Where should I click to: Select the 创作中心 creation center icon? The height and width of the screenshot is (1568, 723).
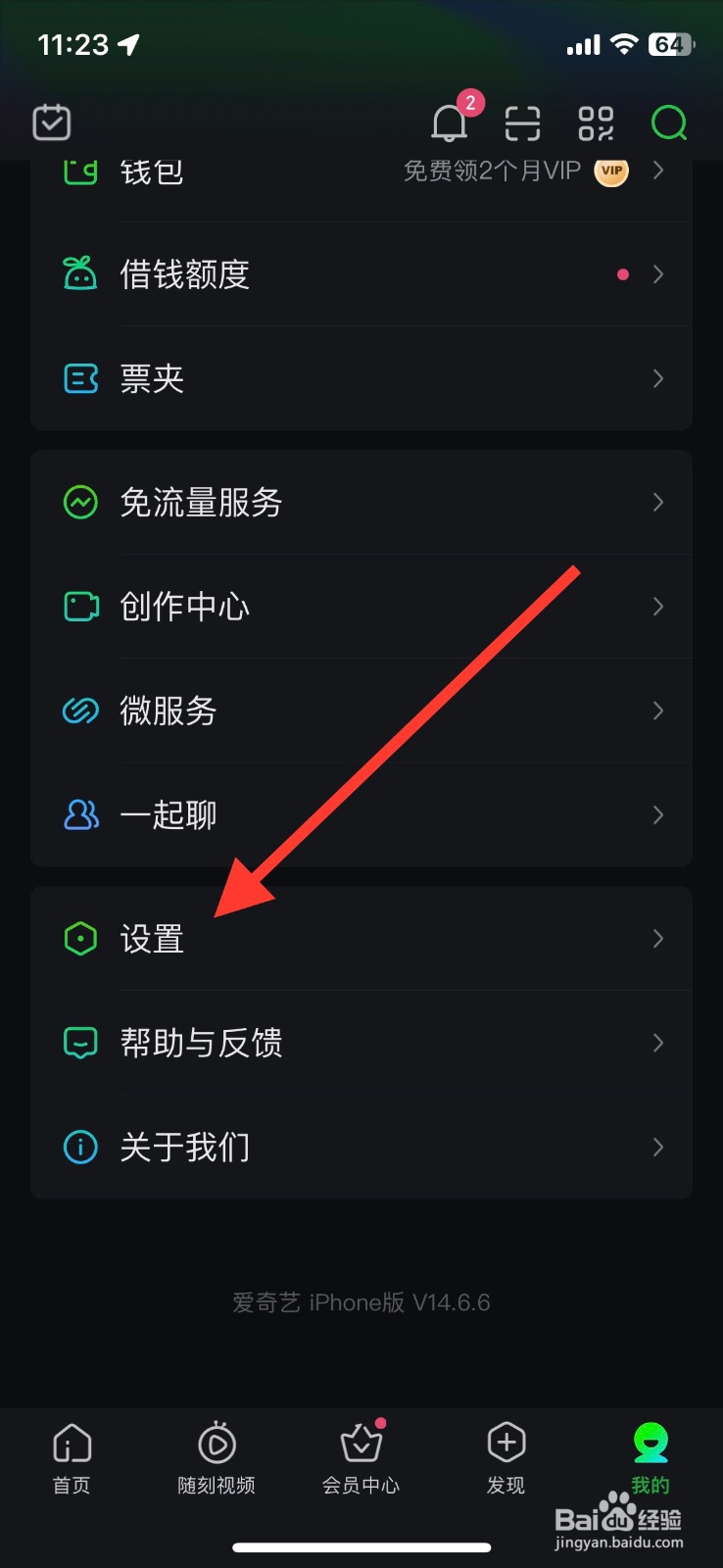(80, 606)
